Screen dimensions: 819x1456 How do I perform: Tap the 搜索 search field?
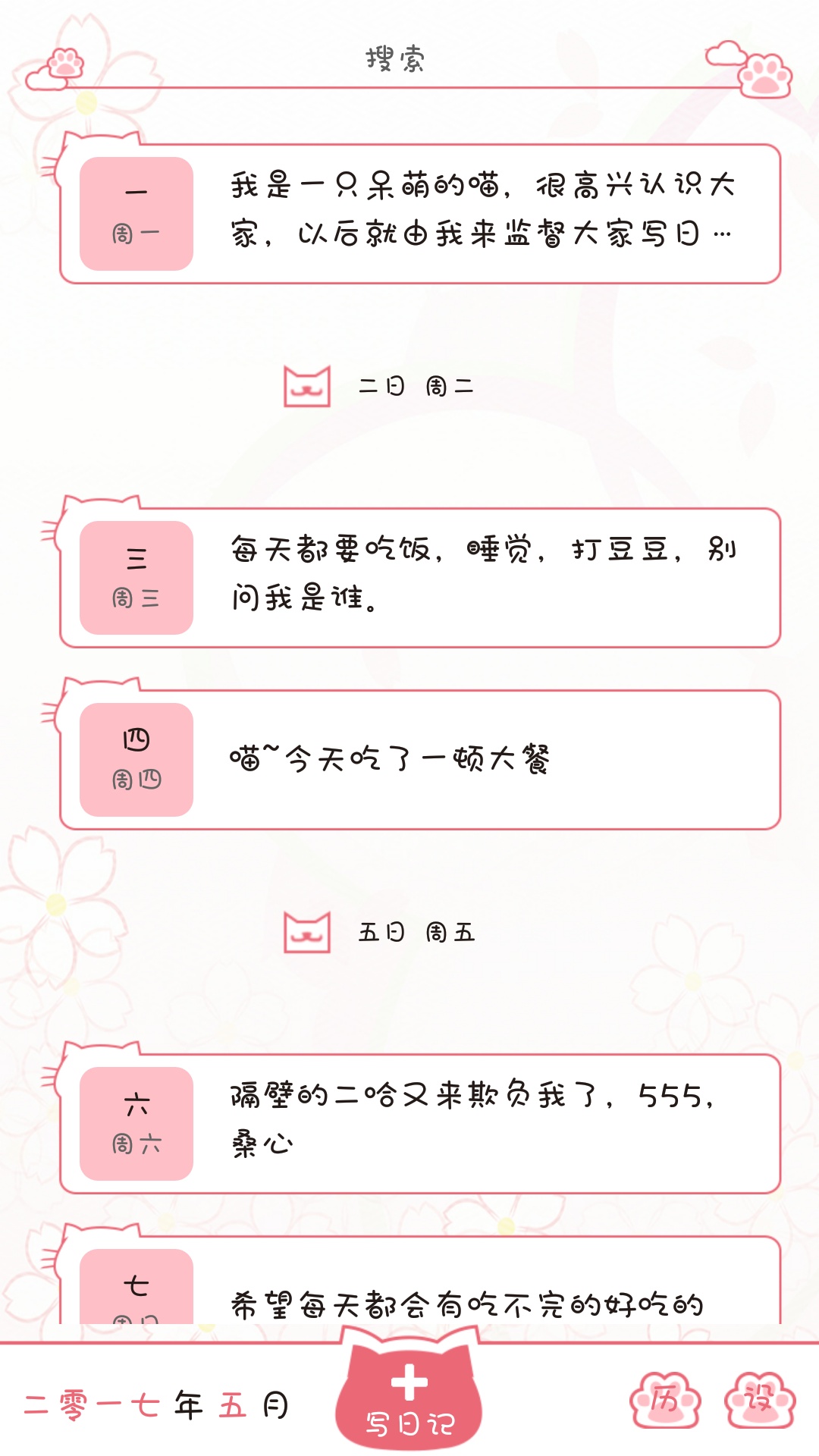396,59
